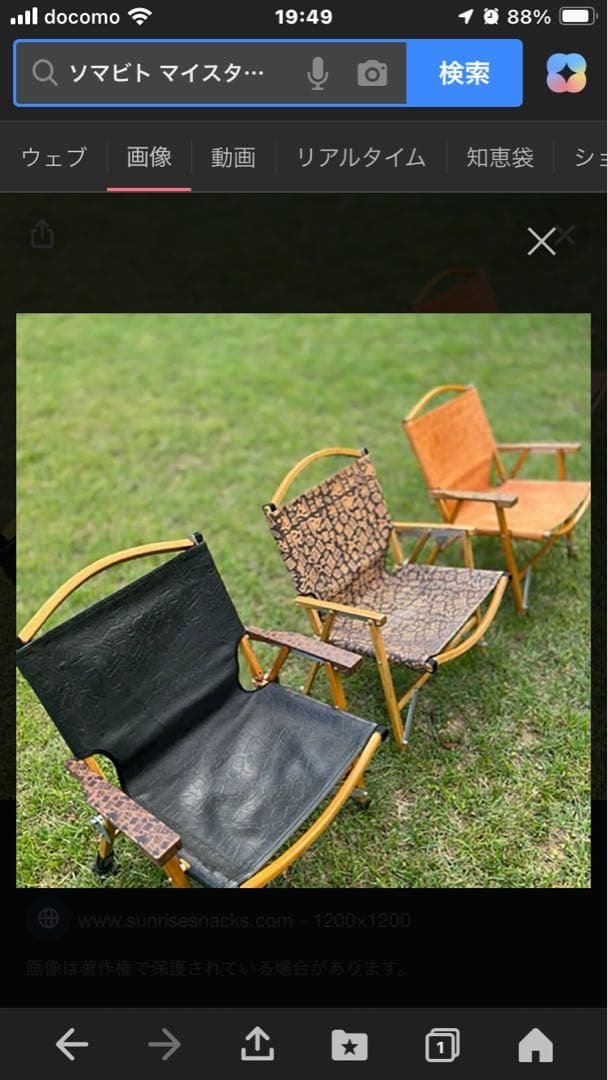Start voice search with the microphone icon
This screenshot has width=608, height=1080.
[318, 73]
